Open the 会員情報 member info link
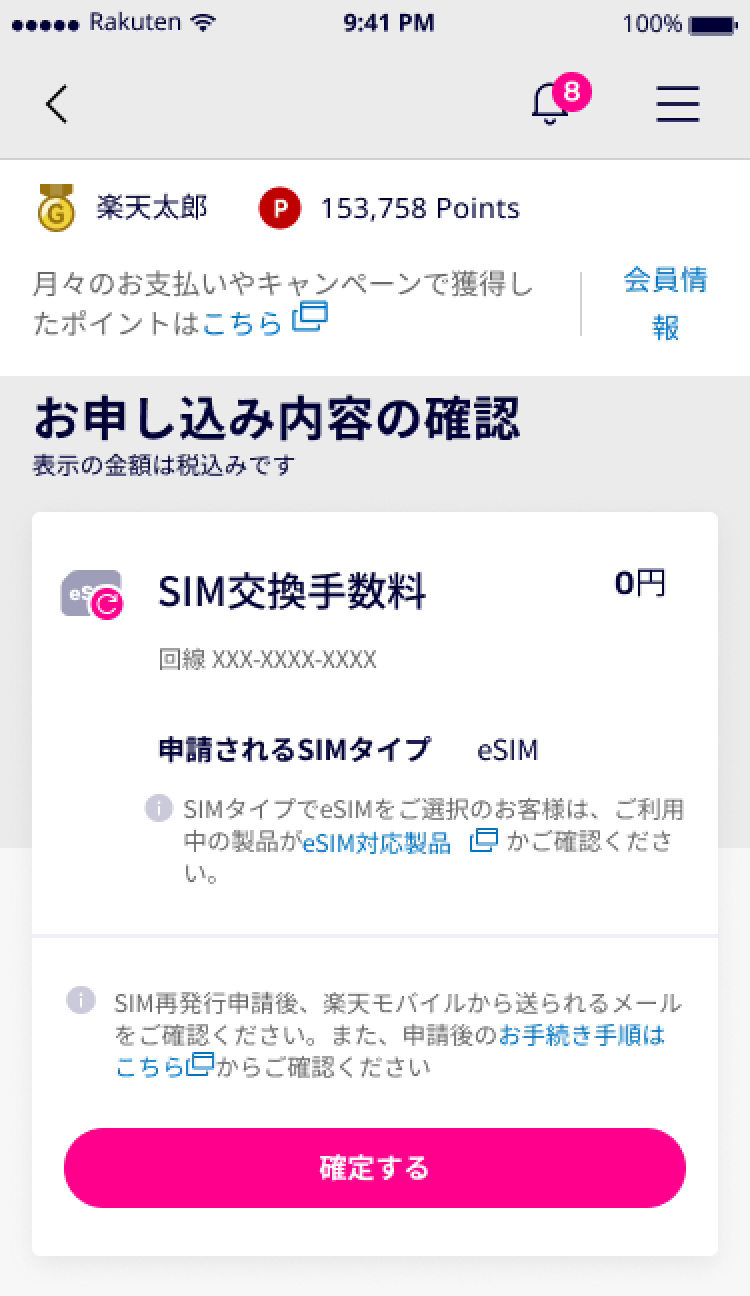This screenshot has height=1296, width=750. click(x=666, y=304)
